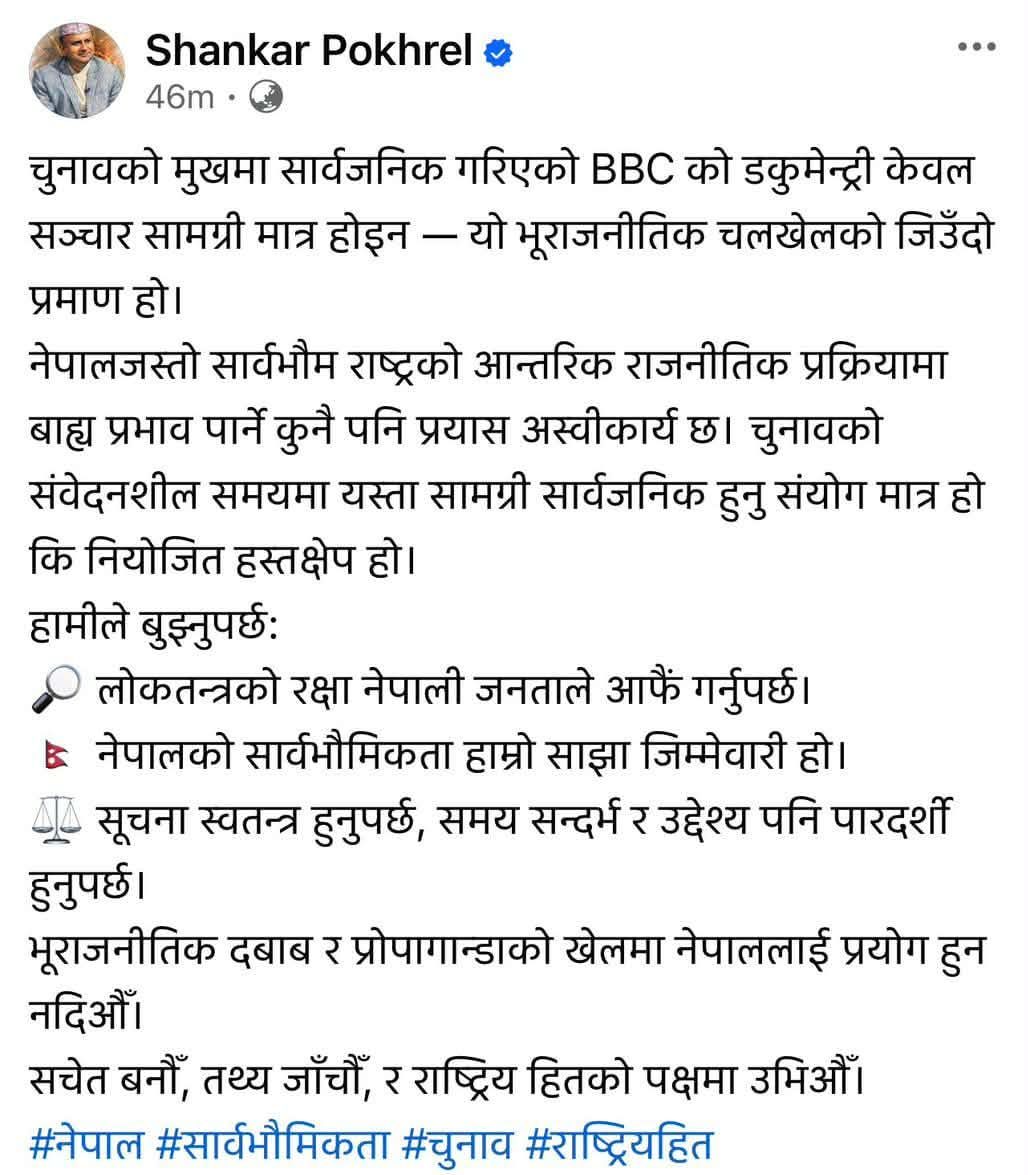Open the post's three-dot overflow menu
The height and width of the screenshot is (1175, 1028).
click(976, 47)
